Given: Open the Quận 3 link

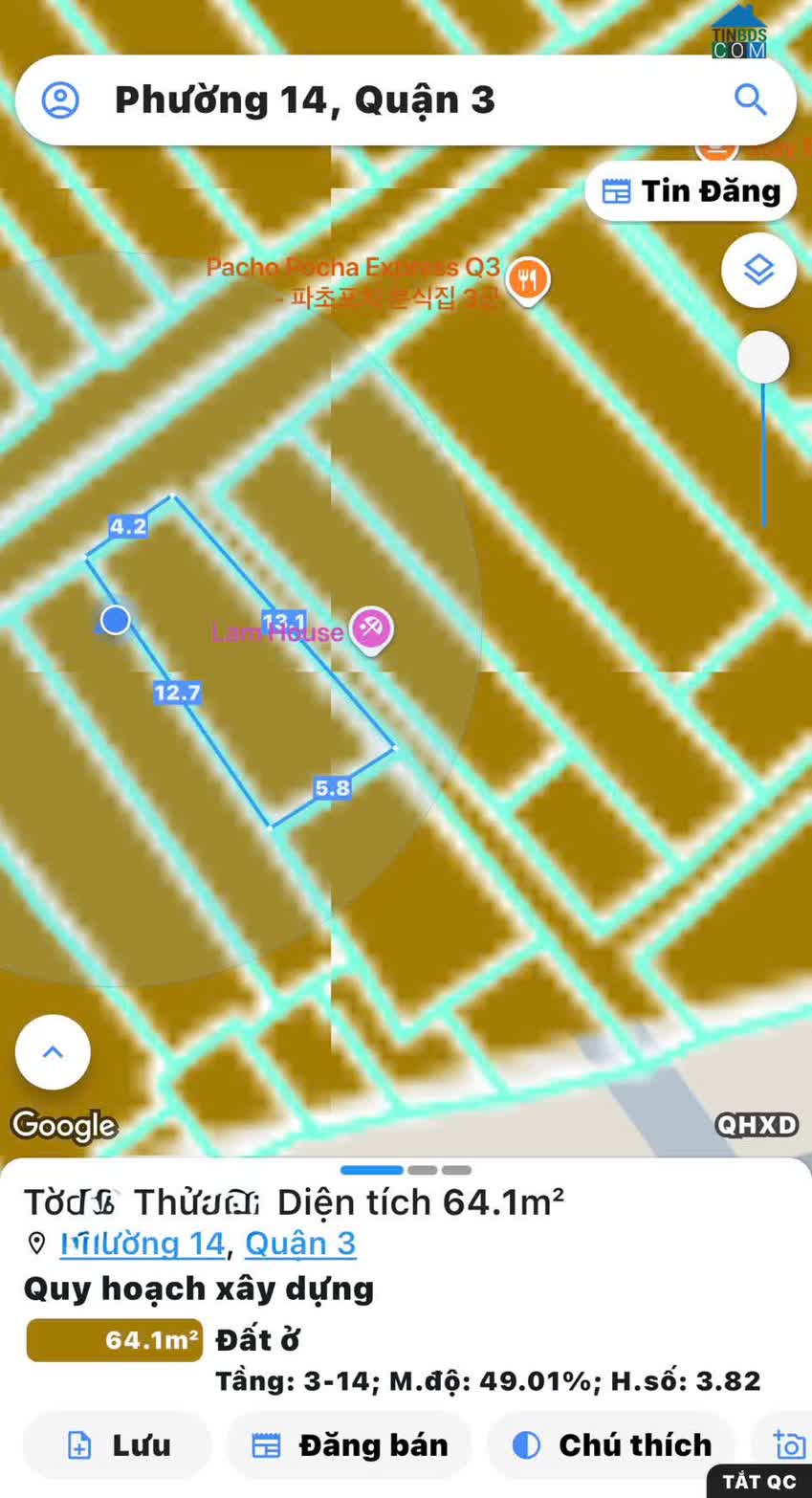Looking at the screenshot, I should click(300, 1244).
